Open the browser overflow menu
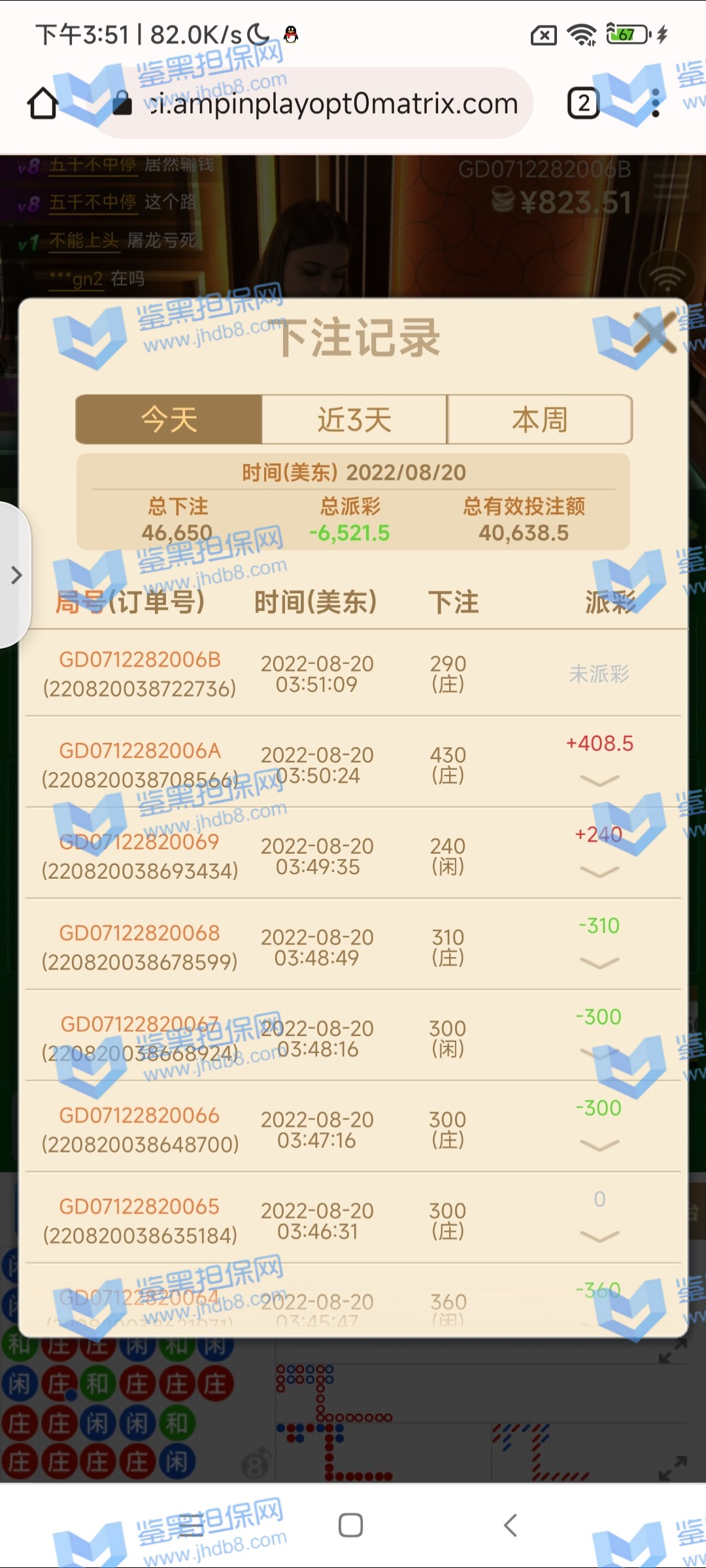706x1568 pixels. tap(656, 103)
